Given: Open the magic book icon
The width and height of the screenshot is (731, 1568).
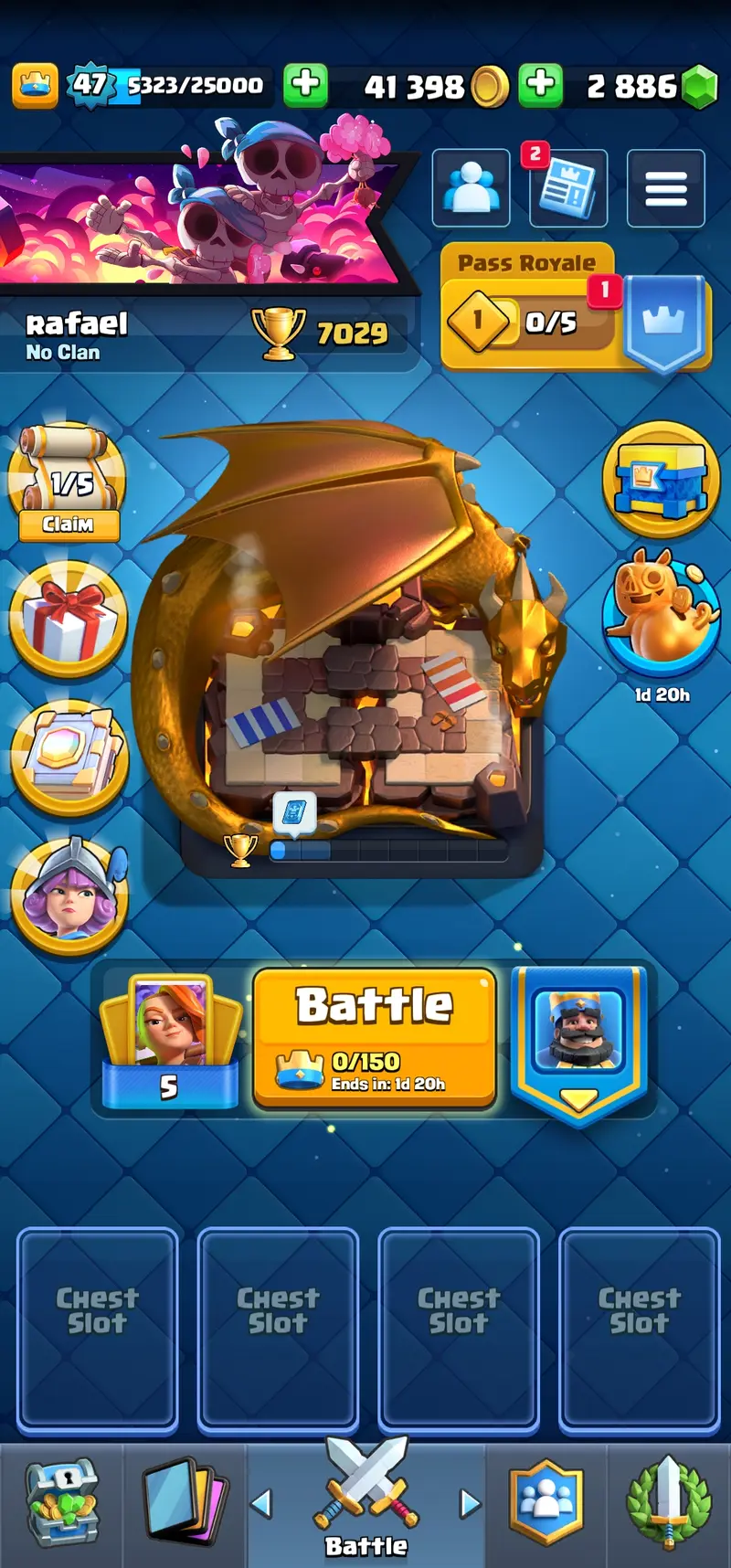Looking at the screenshot, I should point(69,757).
